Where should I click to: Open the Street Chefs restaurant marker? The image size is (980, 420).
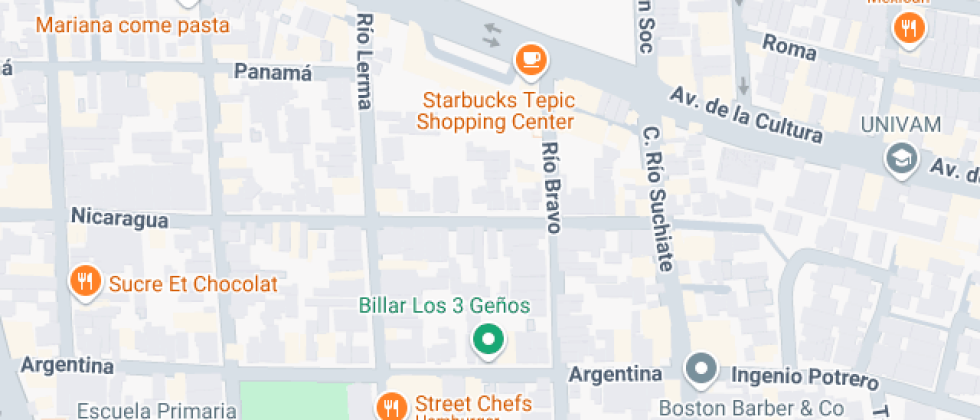coord(390,406)
